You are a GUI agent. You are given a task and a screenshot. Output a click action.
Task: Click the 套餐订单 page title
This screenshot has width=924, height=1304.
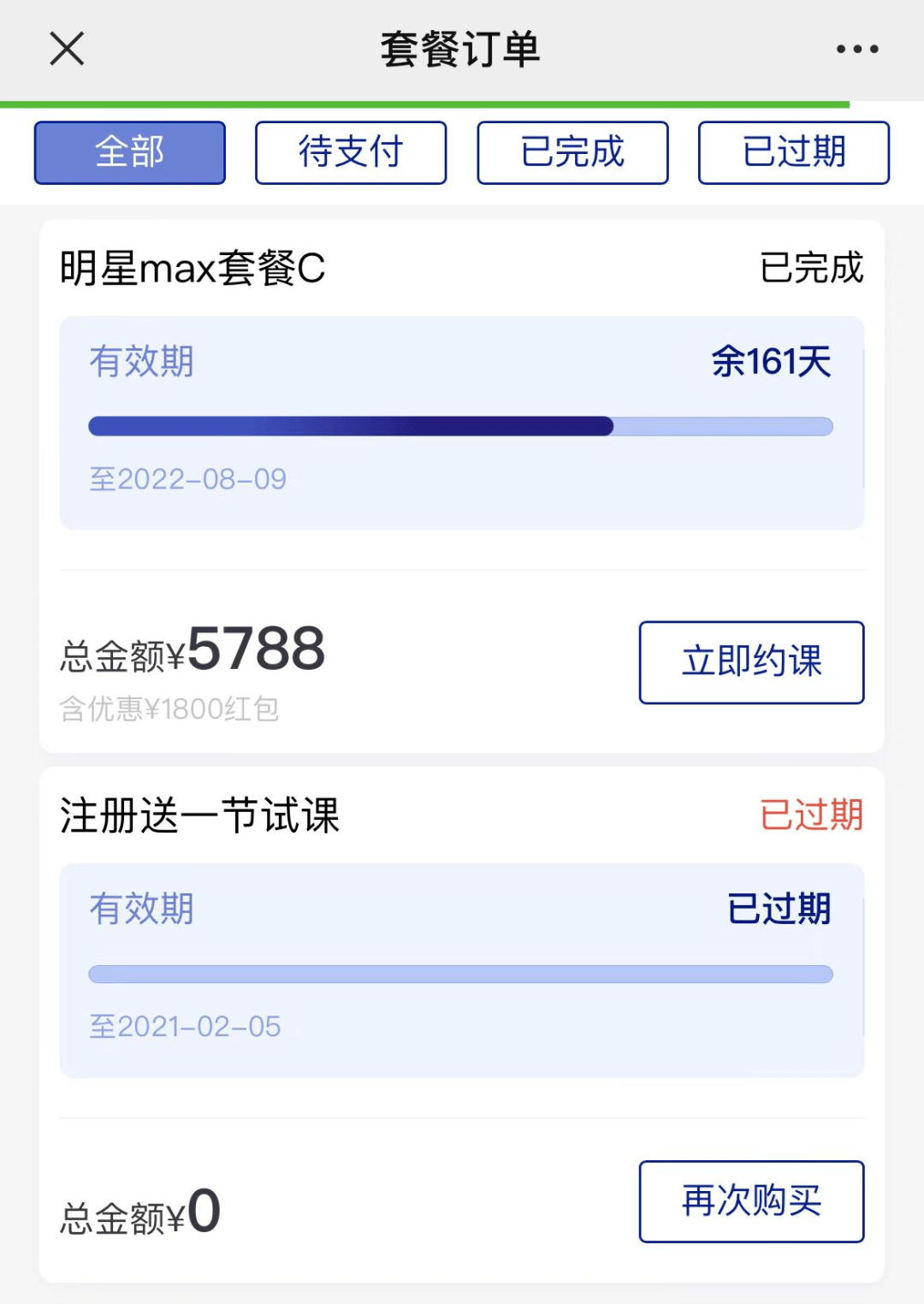pyautogui.click(x=462, y=49)
